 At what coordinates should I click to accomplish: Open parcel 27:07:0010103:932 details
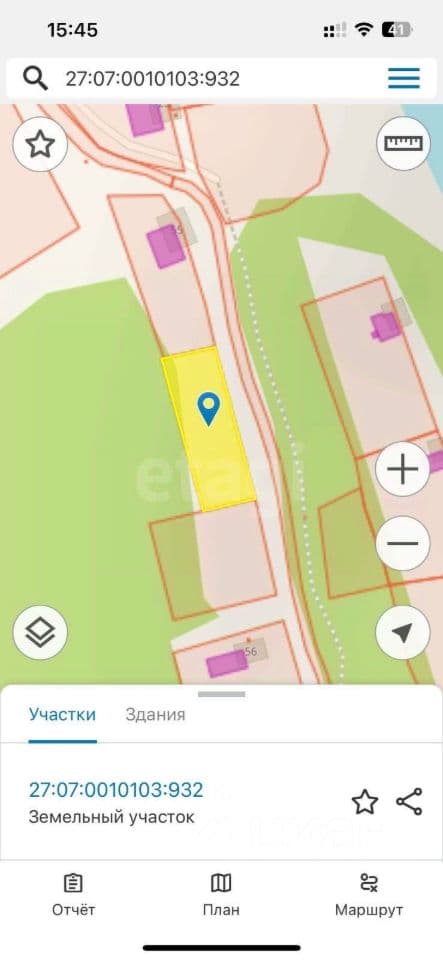[x=116, y=790]
